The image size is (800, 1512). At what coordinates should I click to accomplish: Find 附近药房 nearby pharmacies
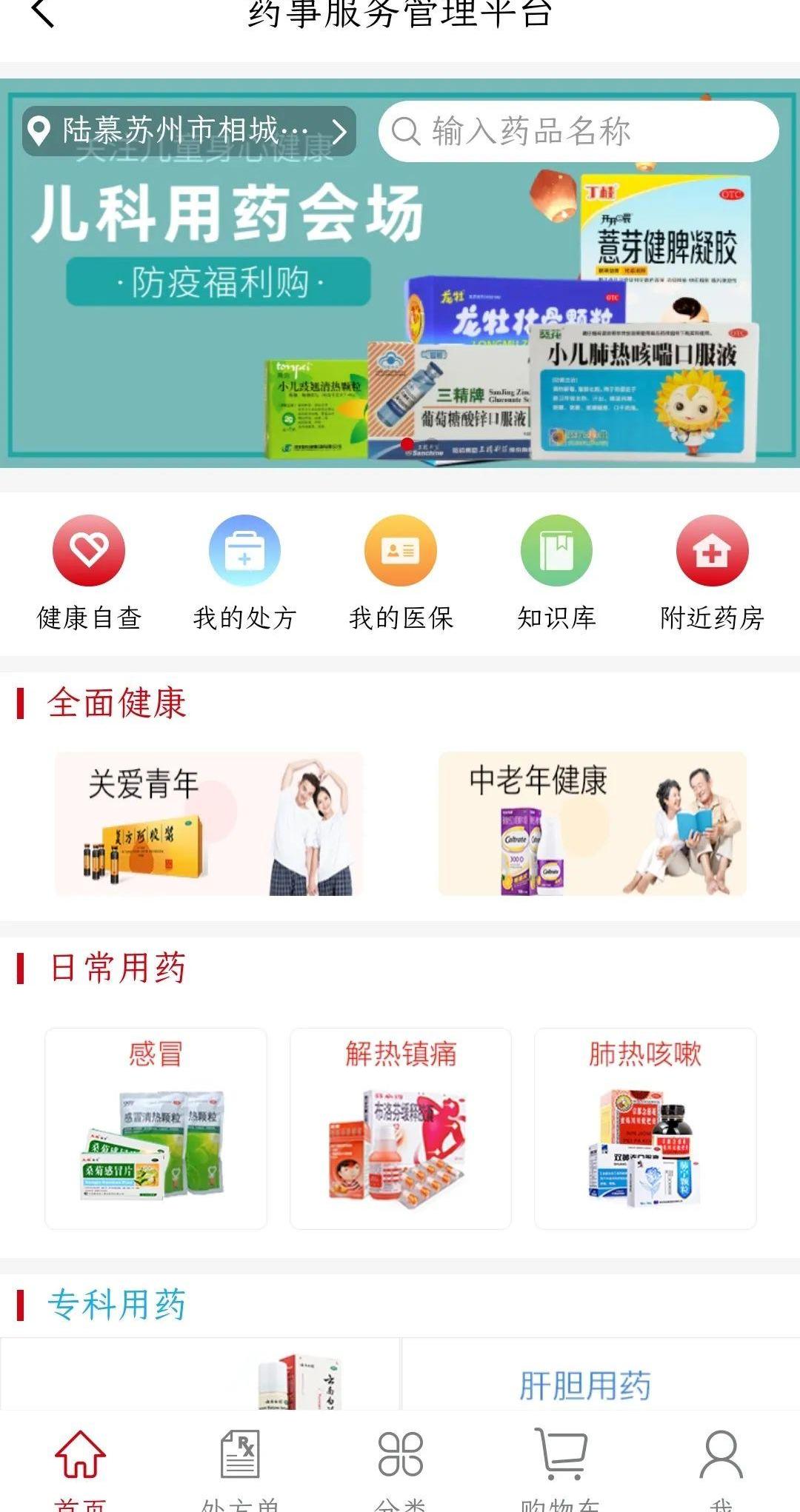pos(712,572)
